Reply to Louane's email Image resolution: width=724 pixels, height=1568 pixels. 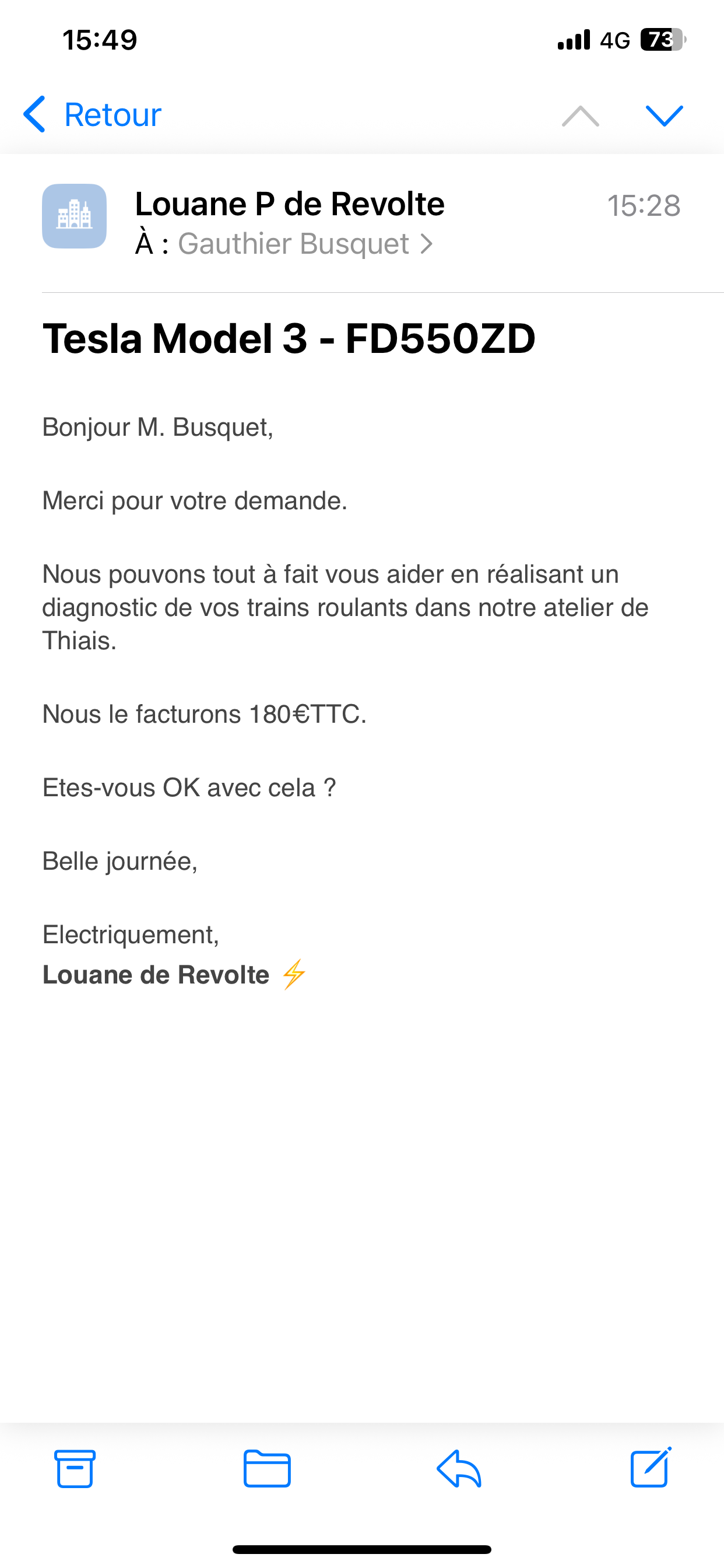point(459,1468)
